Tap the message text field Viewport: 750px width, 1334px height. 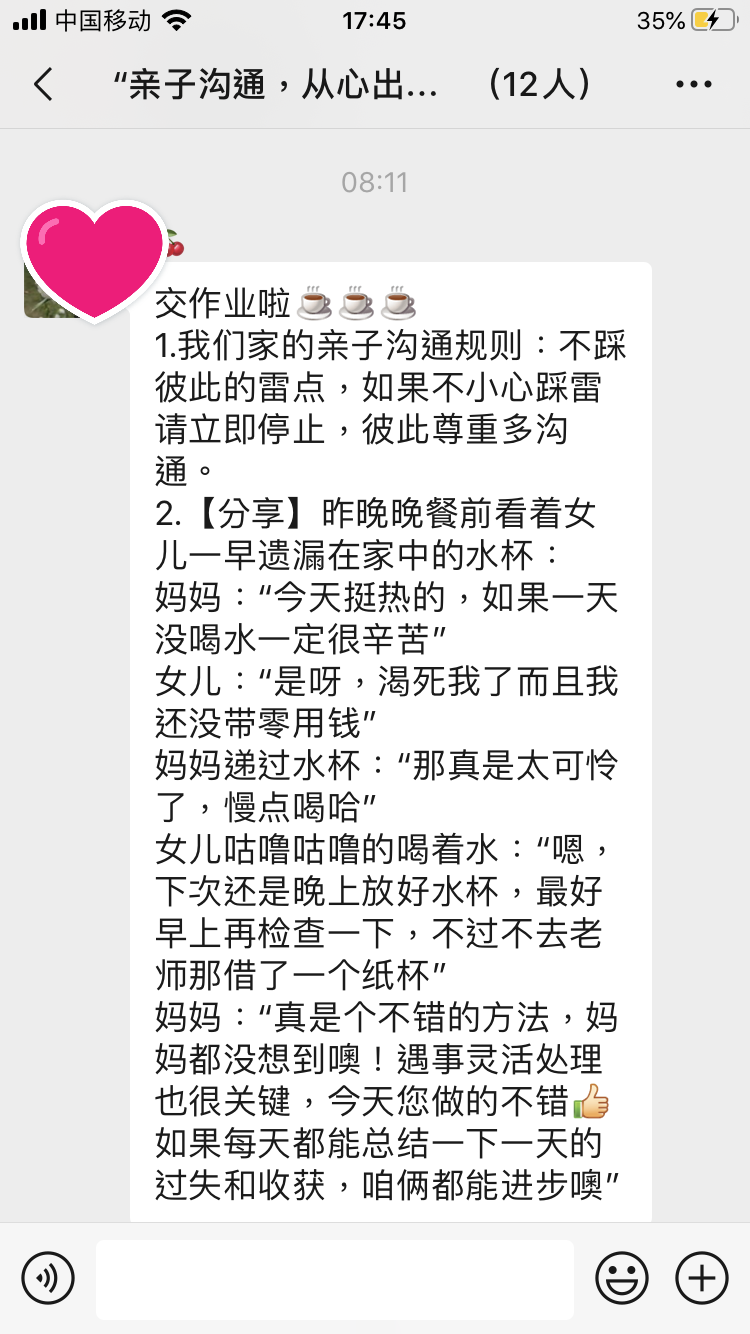coord(335,1279)
